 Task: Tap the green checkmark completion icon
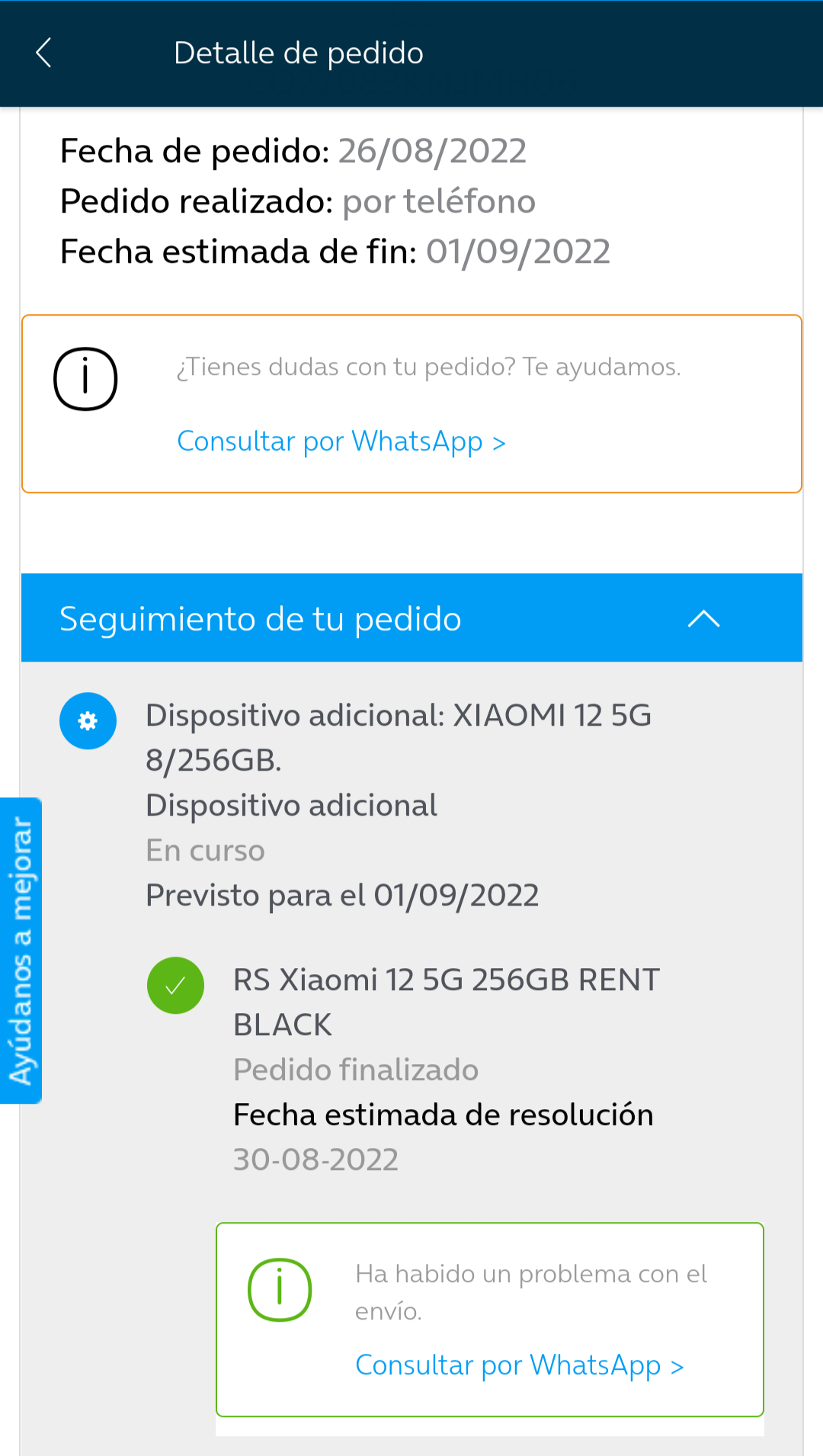(x=175, y=985)
